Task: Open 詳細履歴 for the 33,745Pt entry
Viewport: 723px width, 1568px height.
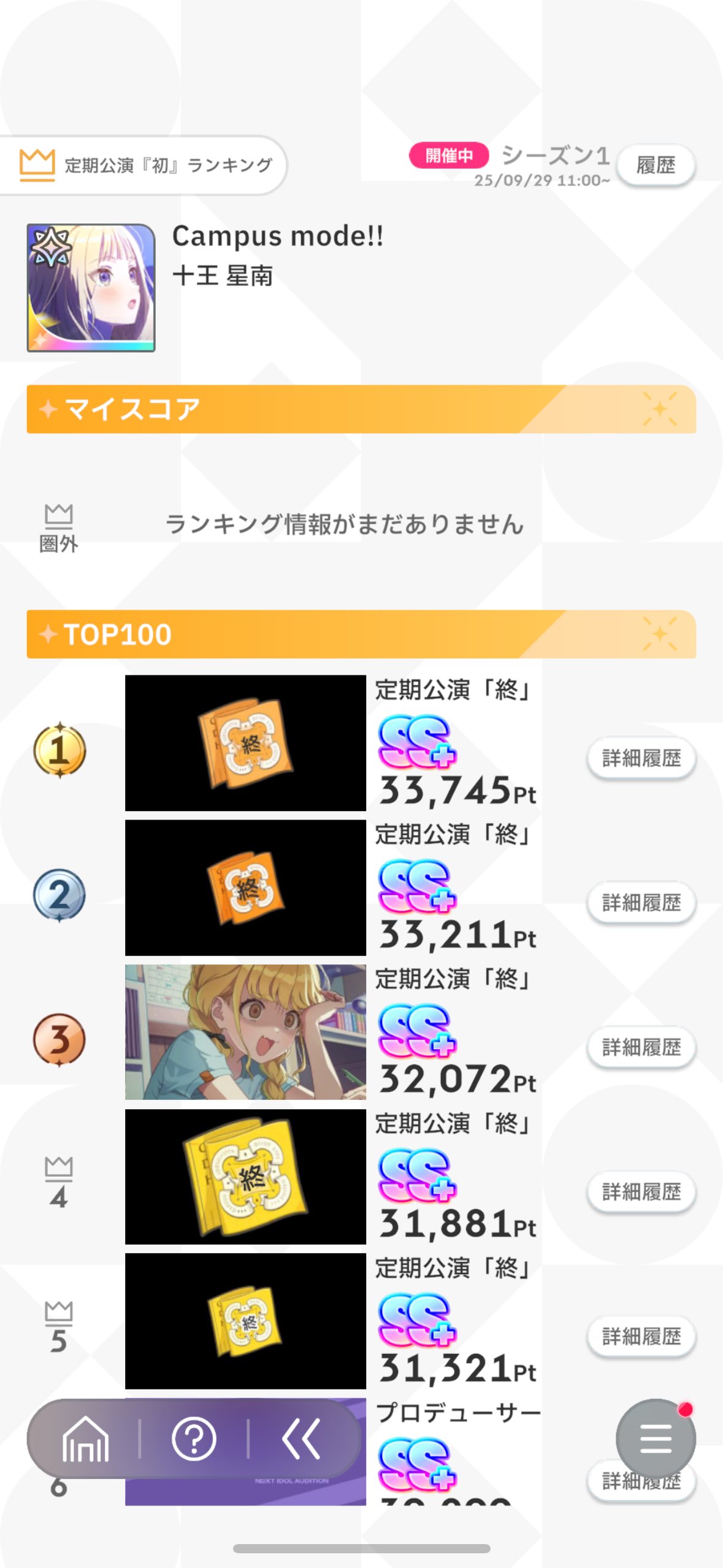Action: pos(641,759)
